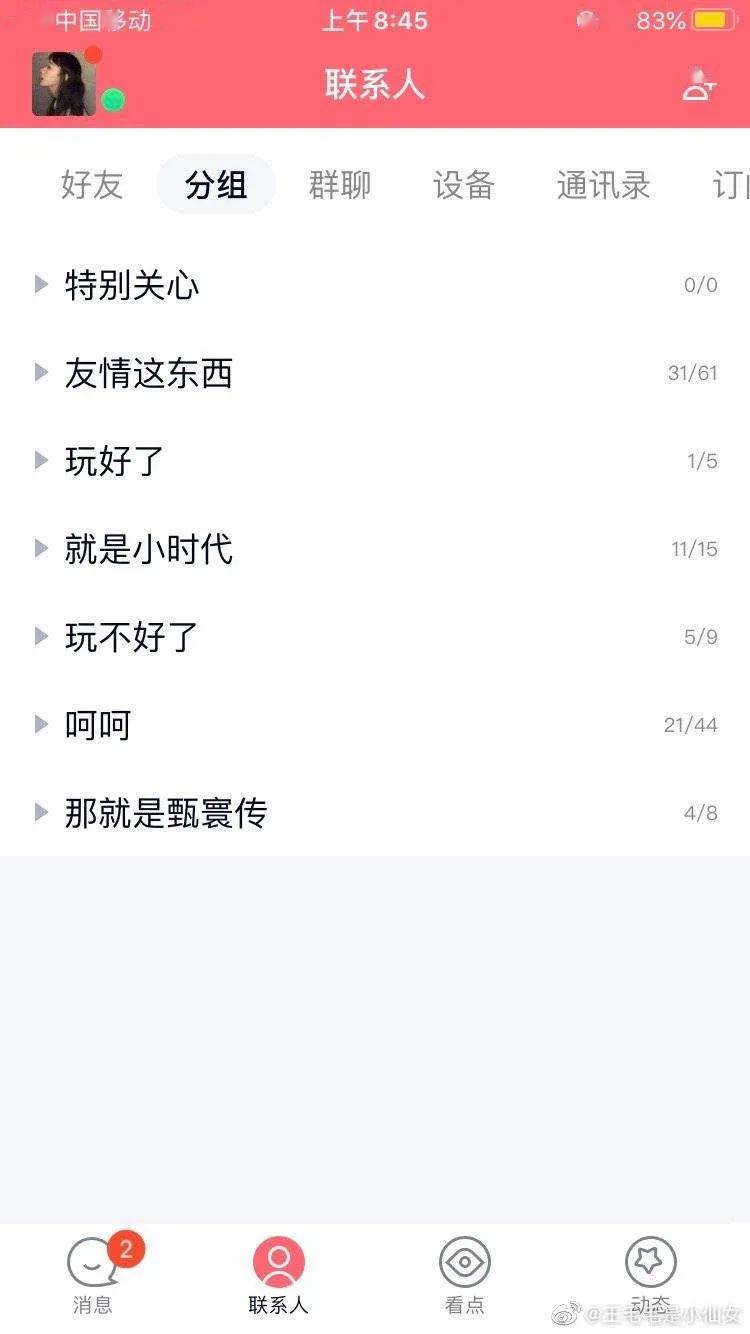Viewport: 750px width, 1334px height.
Task: Open the profile avatar in the header
Action: 65,84
